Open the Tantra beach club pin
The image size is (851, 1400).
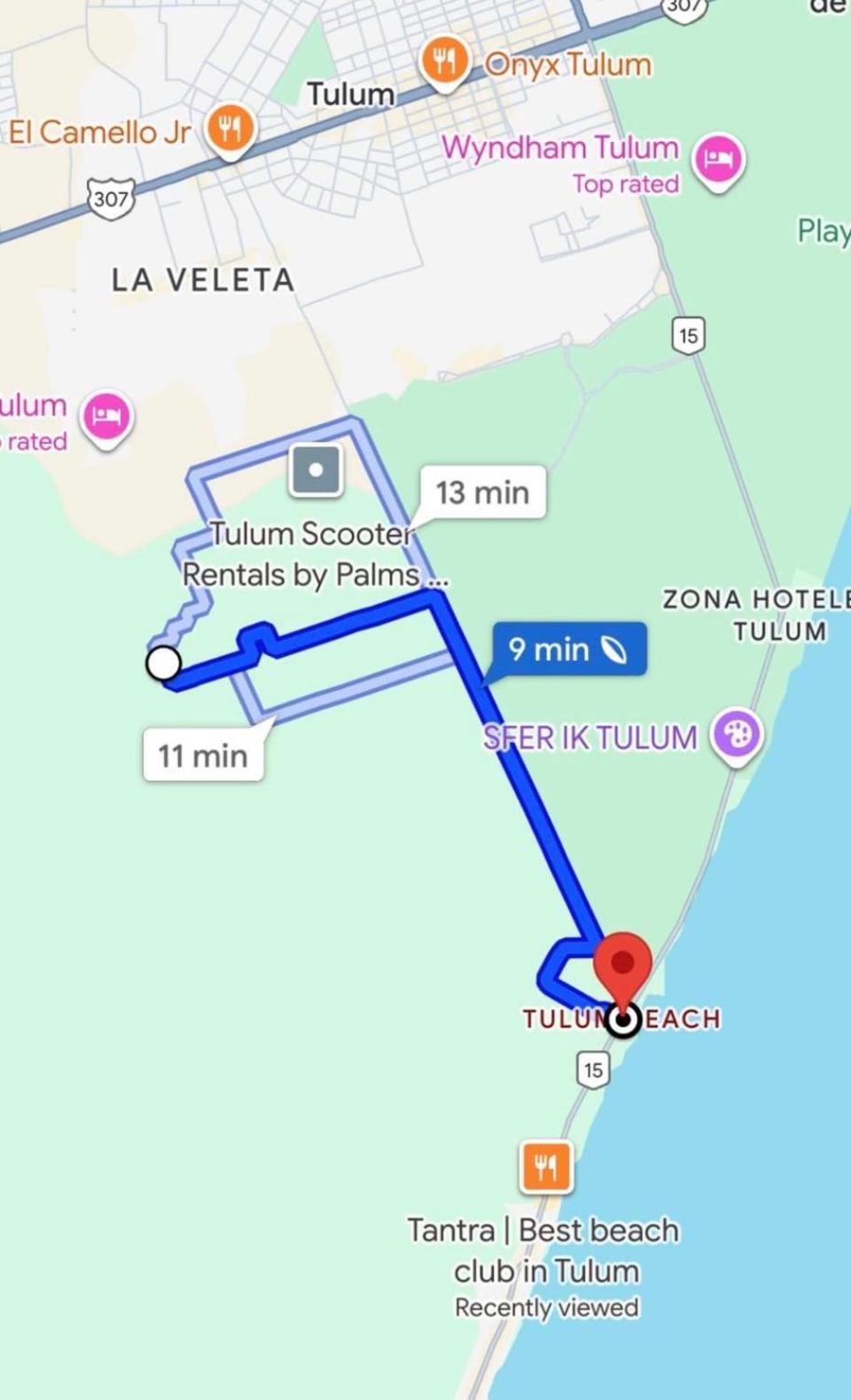click(546, 1167)
